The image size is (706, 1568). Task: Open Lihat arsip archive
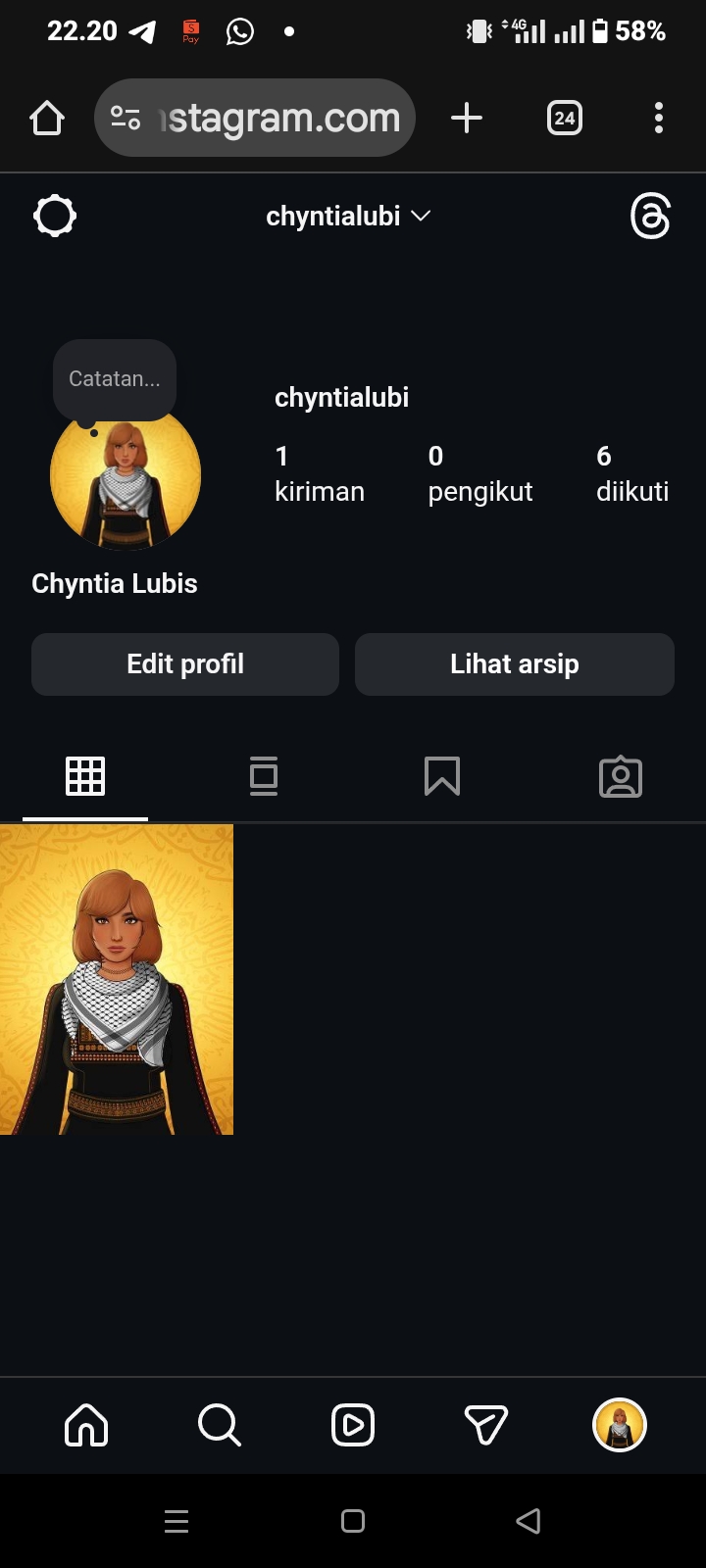click(x=514, y=664)
